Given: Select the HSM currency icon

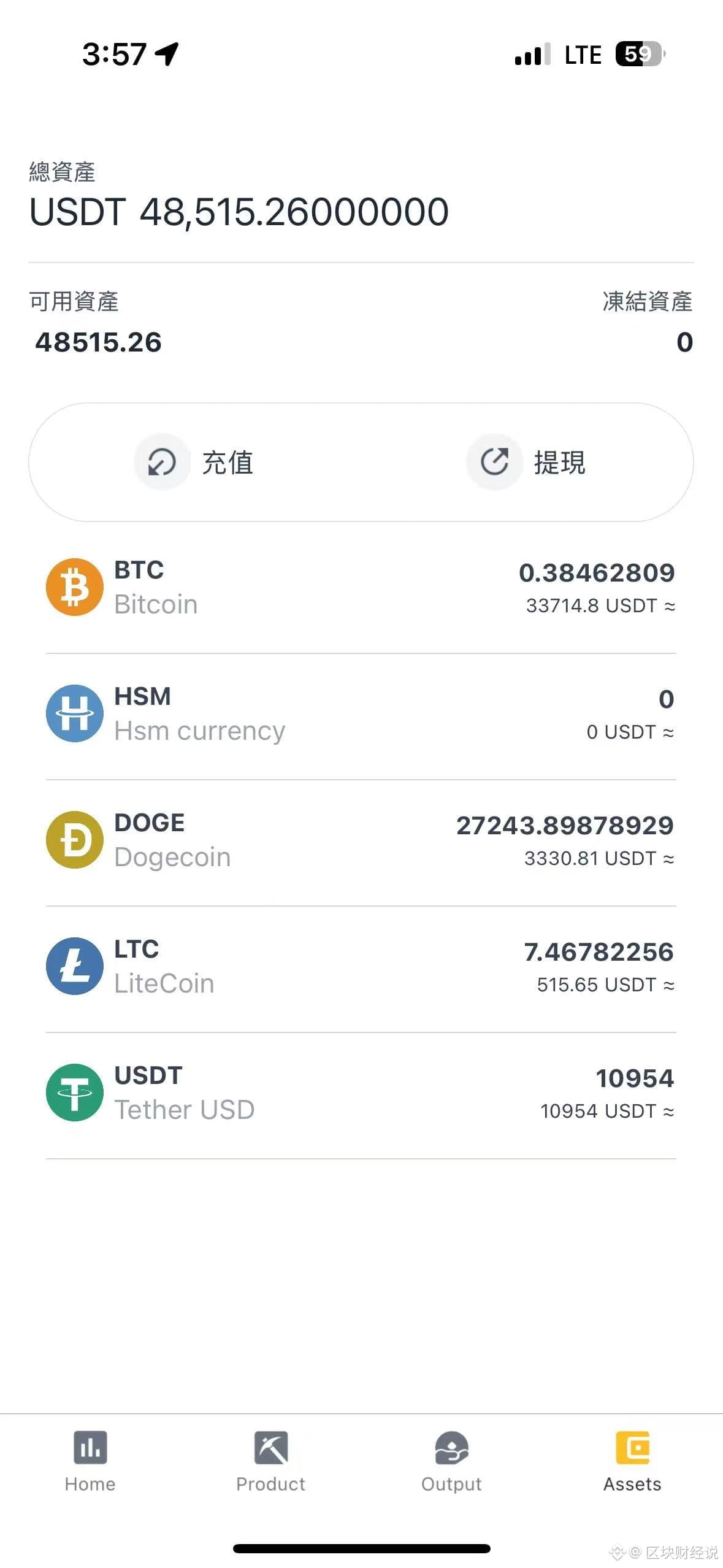Looking at the screenshot, I should [75, 713].
